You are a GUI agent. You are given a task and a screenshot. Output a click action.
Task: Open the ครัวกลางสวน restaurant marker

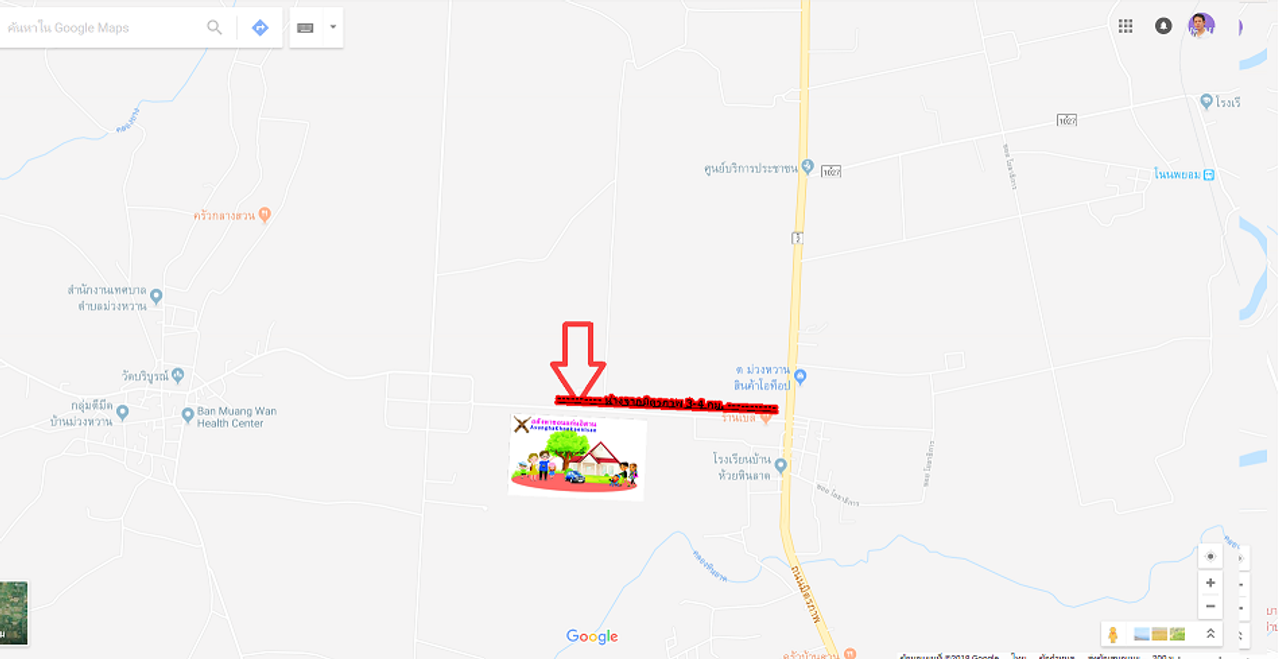pos(264,214)
